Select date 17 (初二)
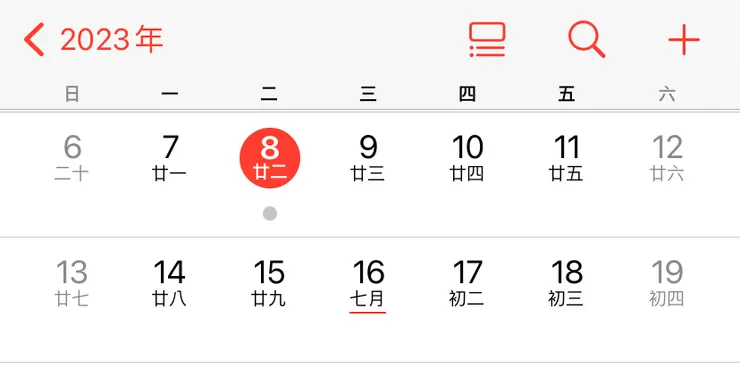This screenshot has height=368, width=740. point(467,283)
